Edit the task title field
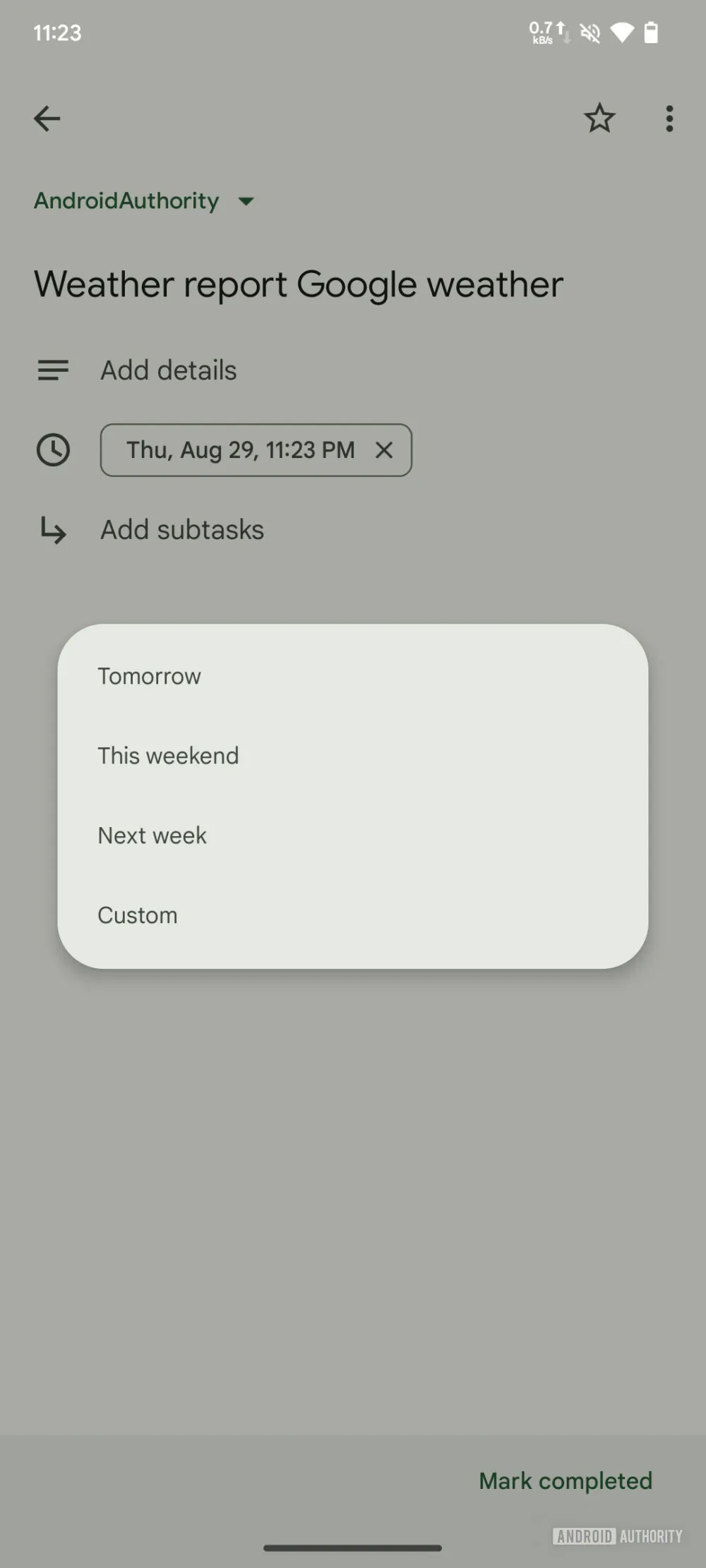 point(299,285)
